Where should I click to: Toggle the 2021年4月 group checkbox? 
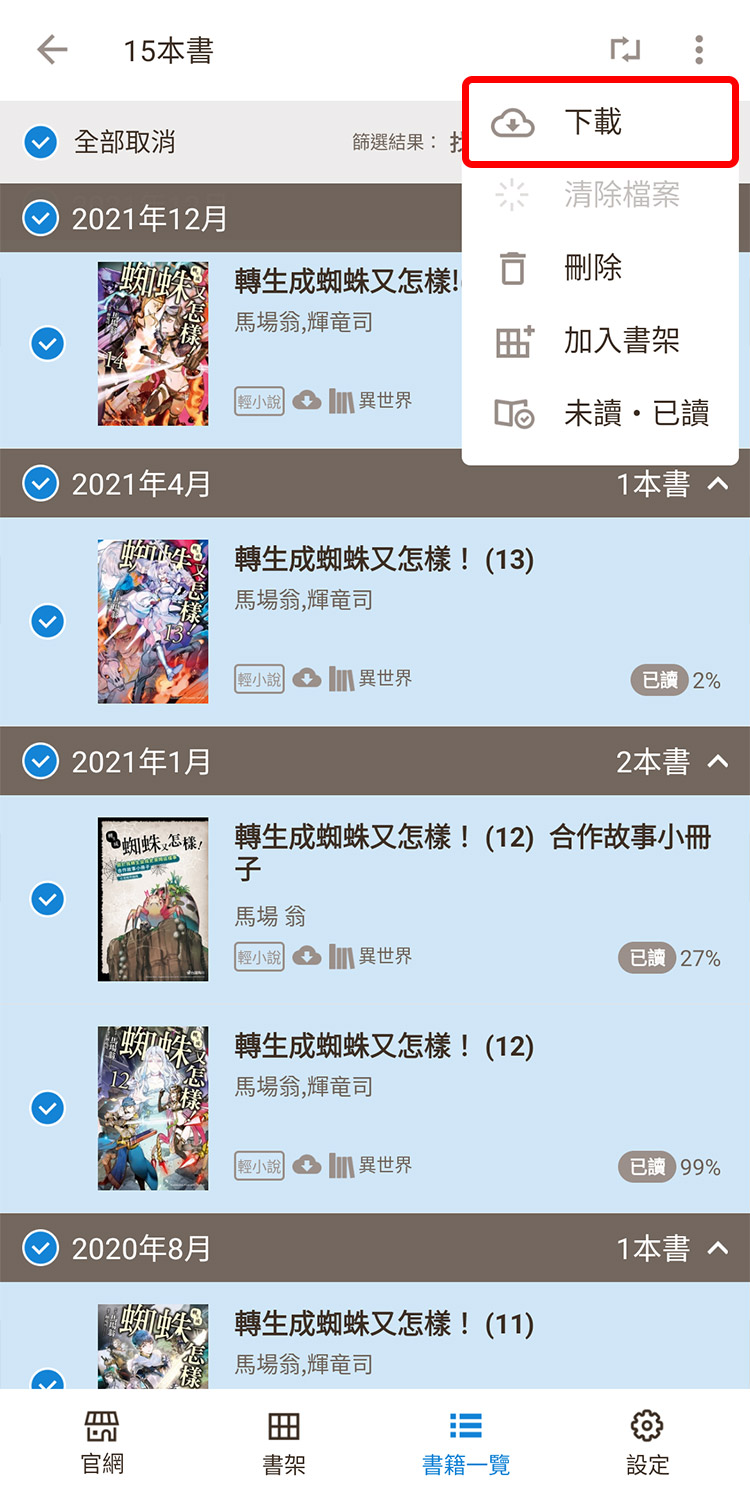coord(41,484)
